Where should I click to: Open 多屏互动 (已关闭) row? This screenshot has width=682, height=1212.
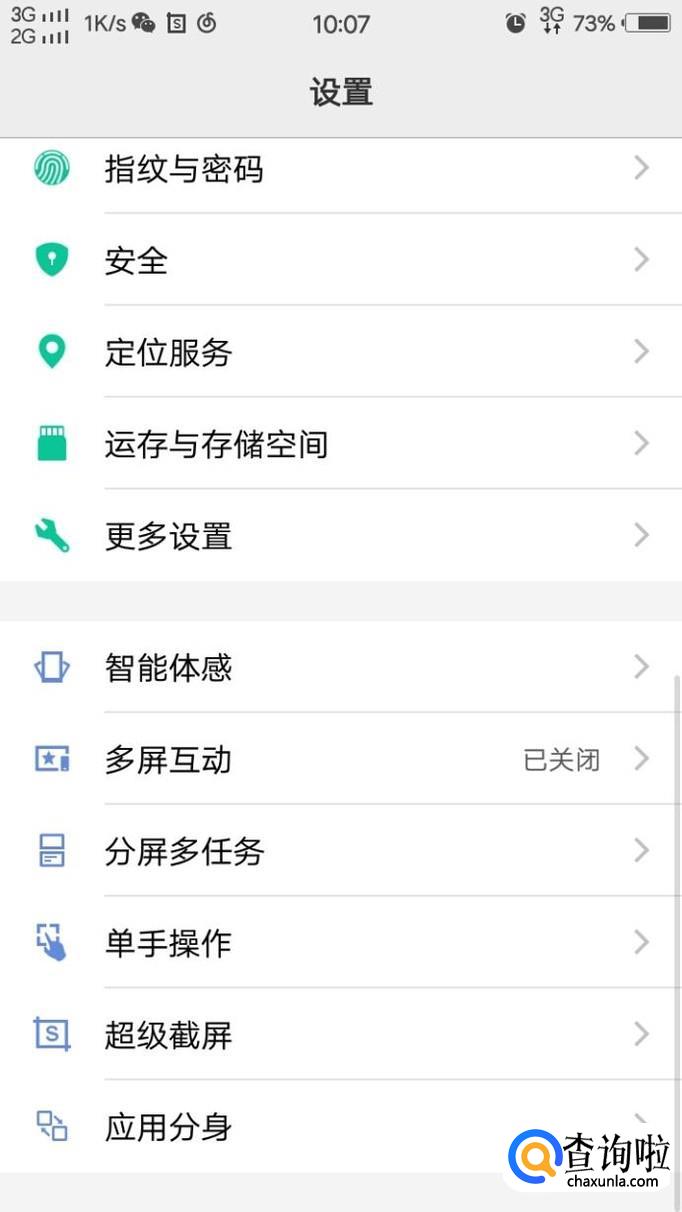pos(340,759)
